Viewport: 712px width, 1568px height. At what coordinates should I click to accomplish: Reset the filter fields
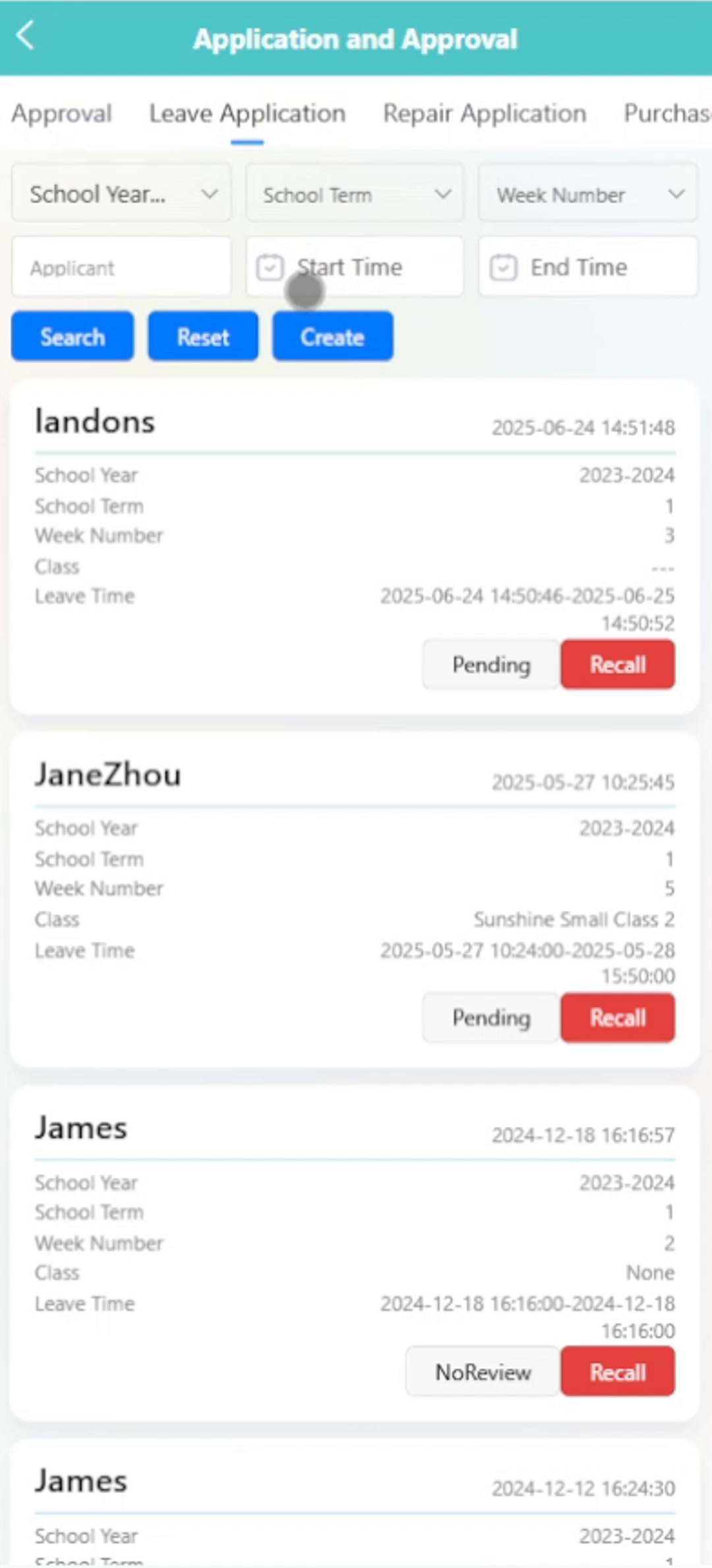pos(203,337)
